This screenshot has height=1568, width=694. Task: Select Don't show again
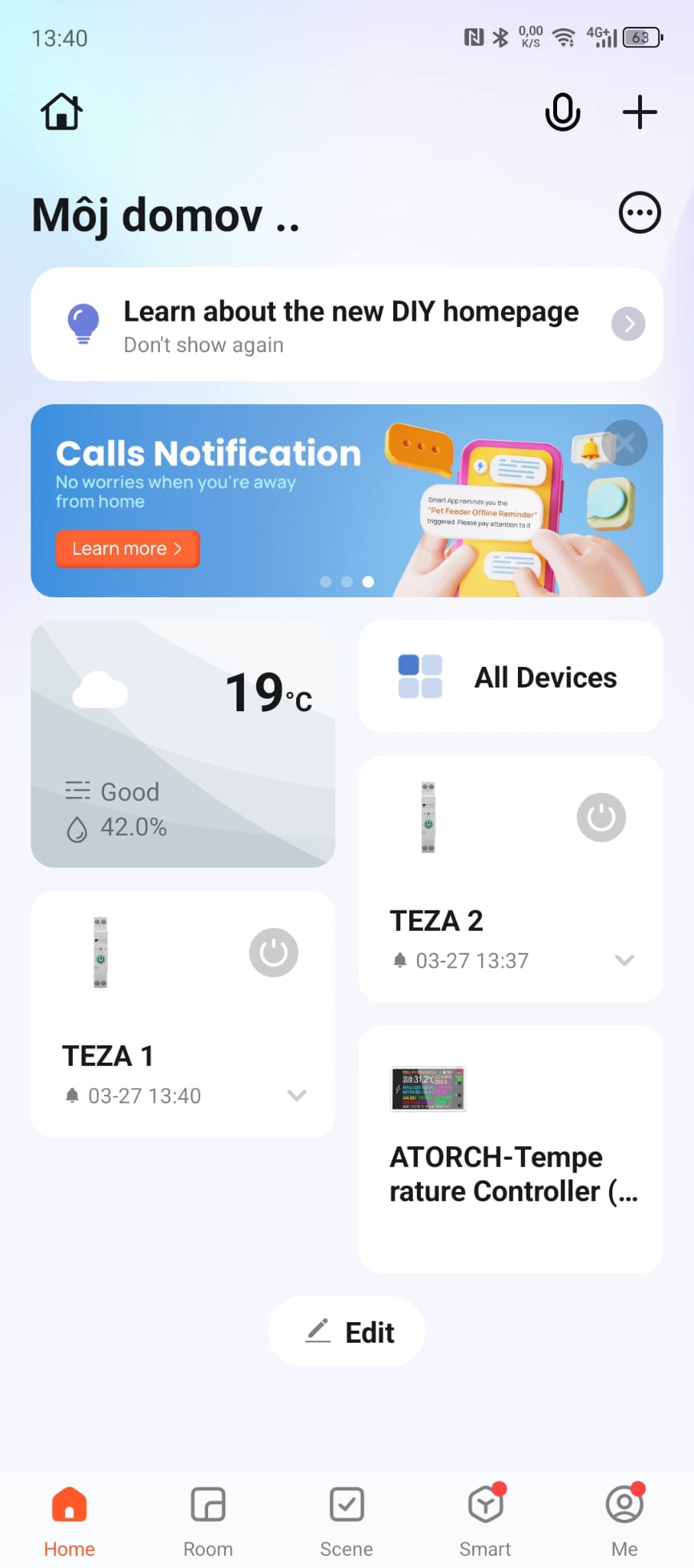coord(204,345)
